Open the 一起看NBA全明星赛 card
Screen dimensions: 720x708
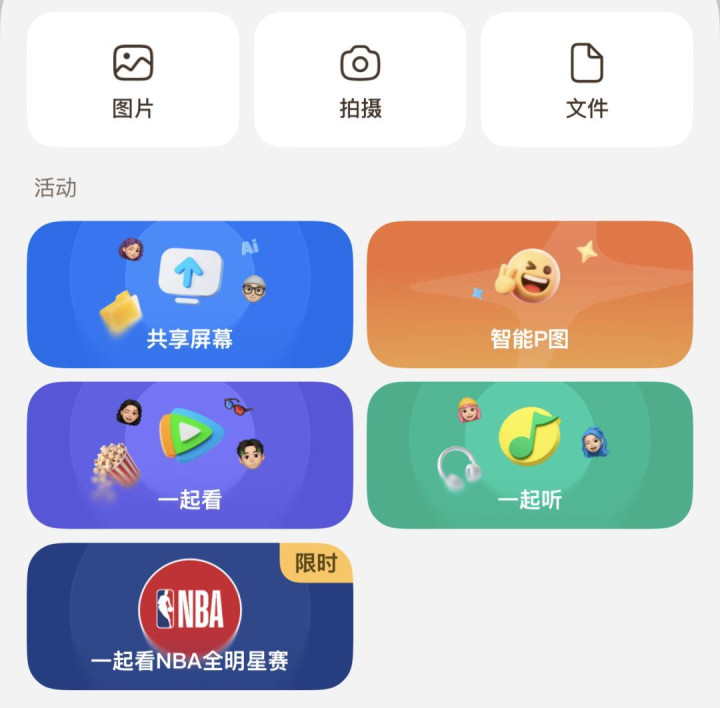pyautogui.click(x=190, y=616)
